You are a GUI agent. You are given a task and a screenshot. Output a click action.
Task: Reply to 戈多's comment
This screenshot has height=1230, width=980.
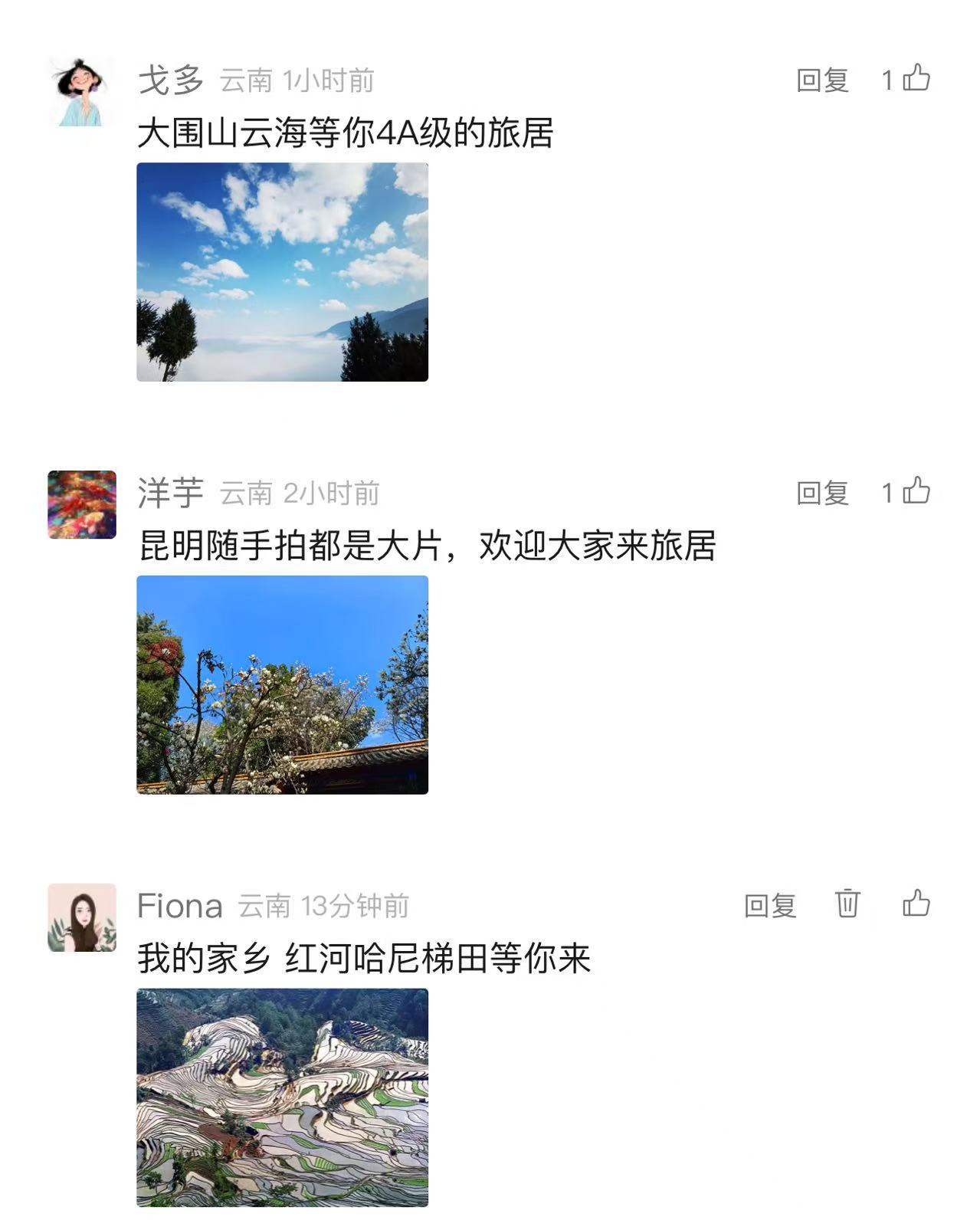[x=822, y=80]
